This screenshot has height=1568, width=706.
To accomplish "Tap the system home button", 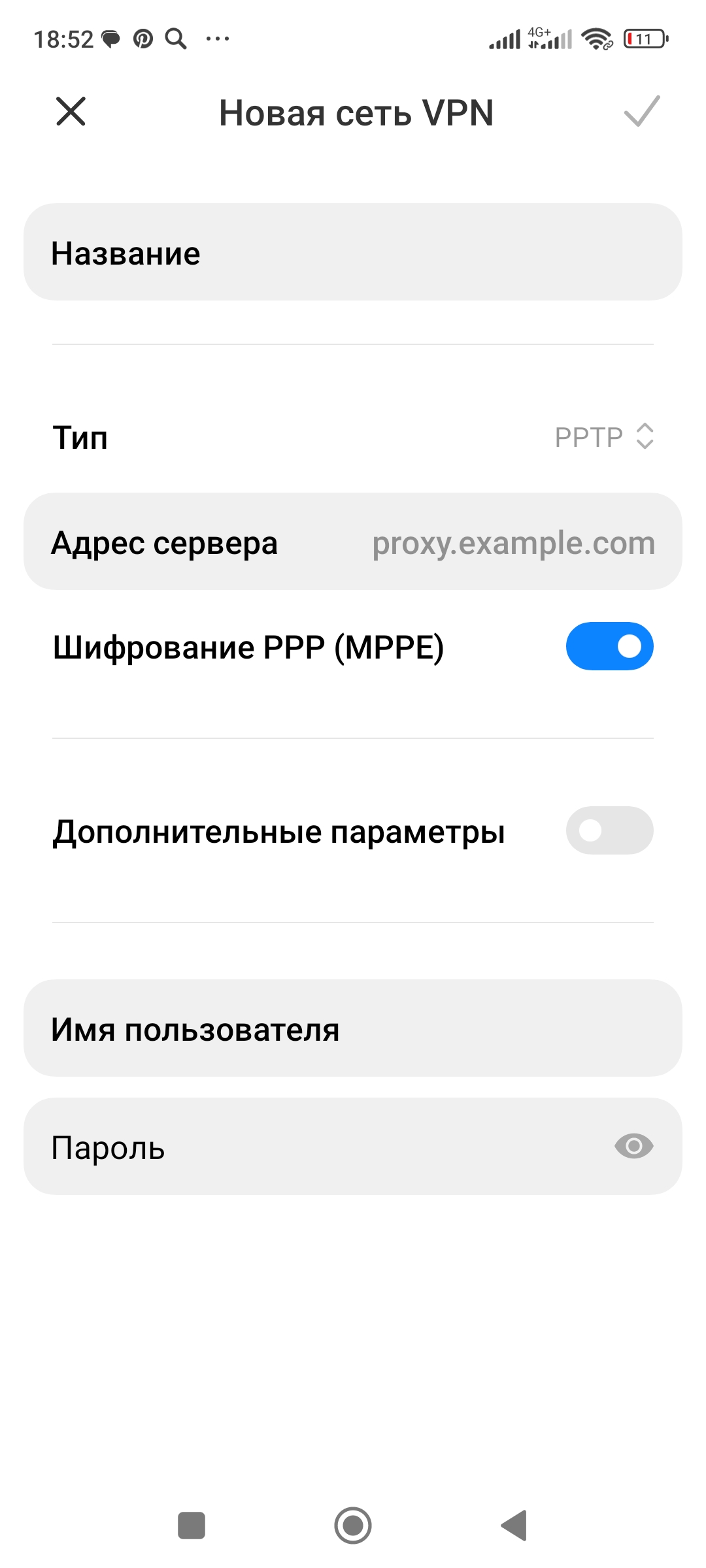I will pyautogui.click(x=353, y=1526).
